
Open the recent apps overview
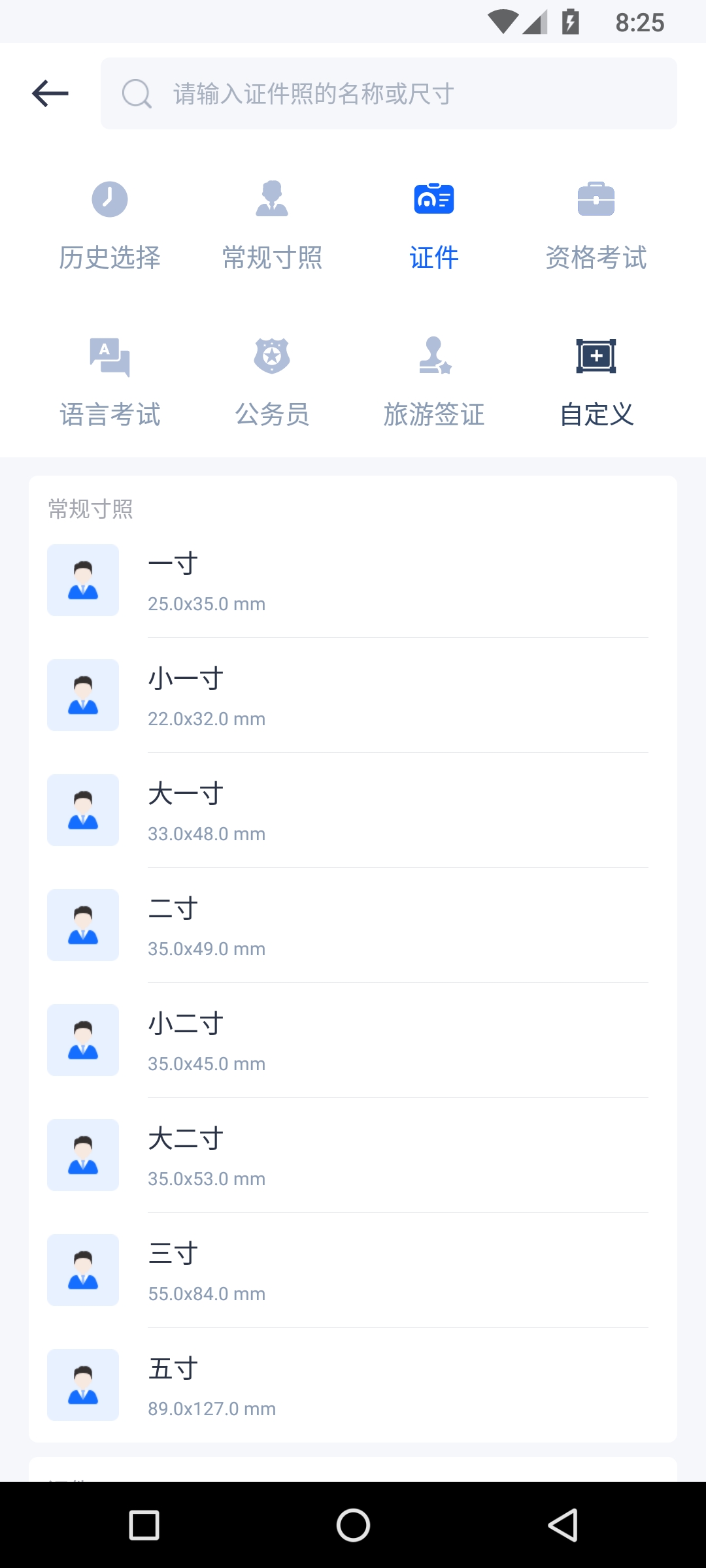pos(144,1526)
